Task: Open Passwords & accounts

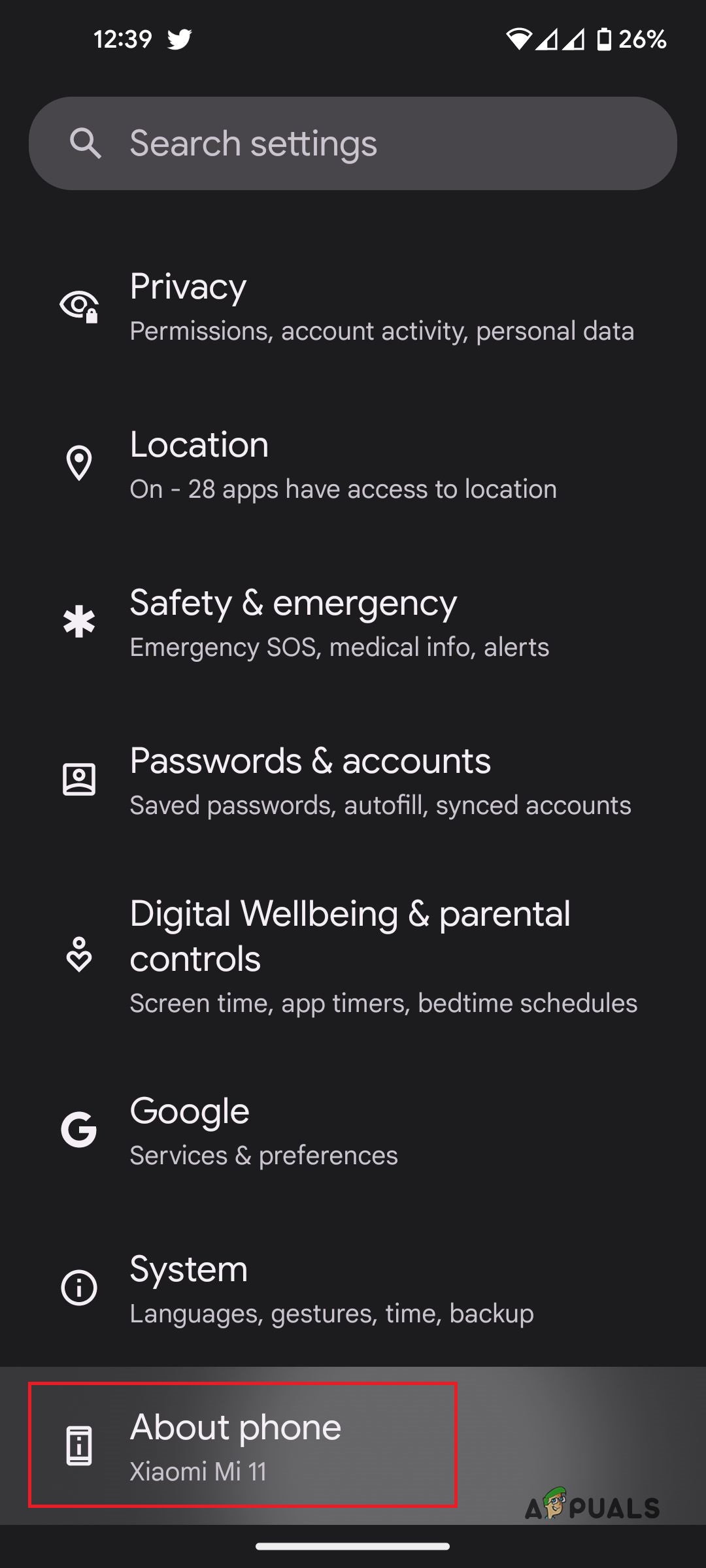Action: pyautogui.click(x=353, y=780)
